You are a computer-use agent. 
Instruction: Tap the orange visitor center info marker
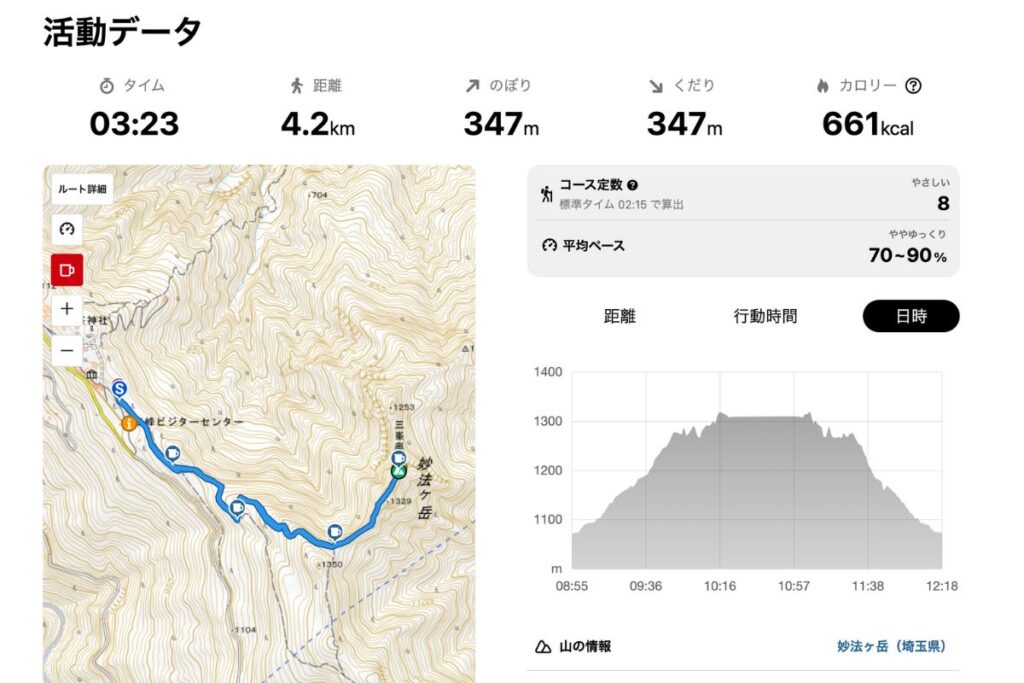tap(128, 424)
